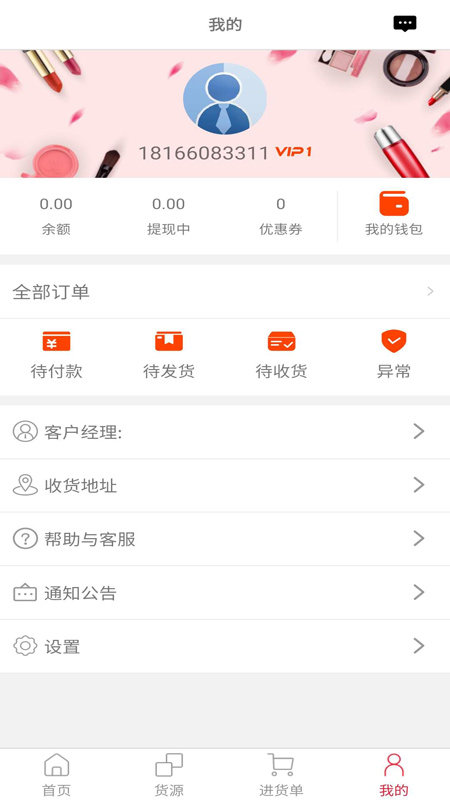Open 设置 settings
This screenshot has height=800, width=450.
[225, 646]
